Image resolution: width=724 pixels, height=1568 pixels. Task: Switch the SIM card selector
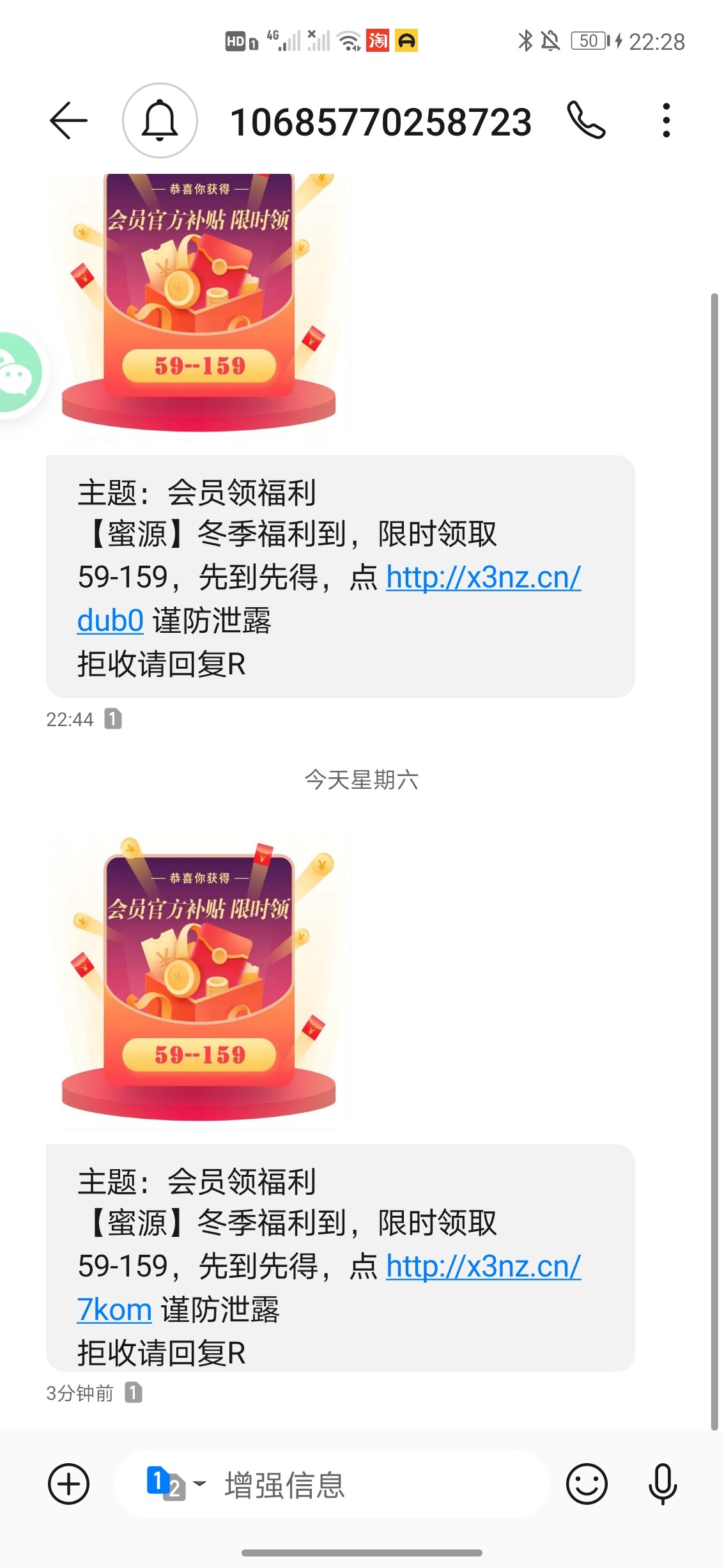tap(175, 1483)
